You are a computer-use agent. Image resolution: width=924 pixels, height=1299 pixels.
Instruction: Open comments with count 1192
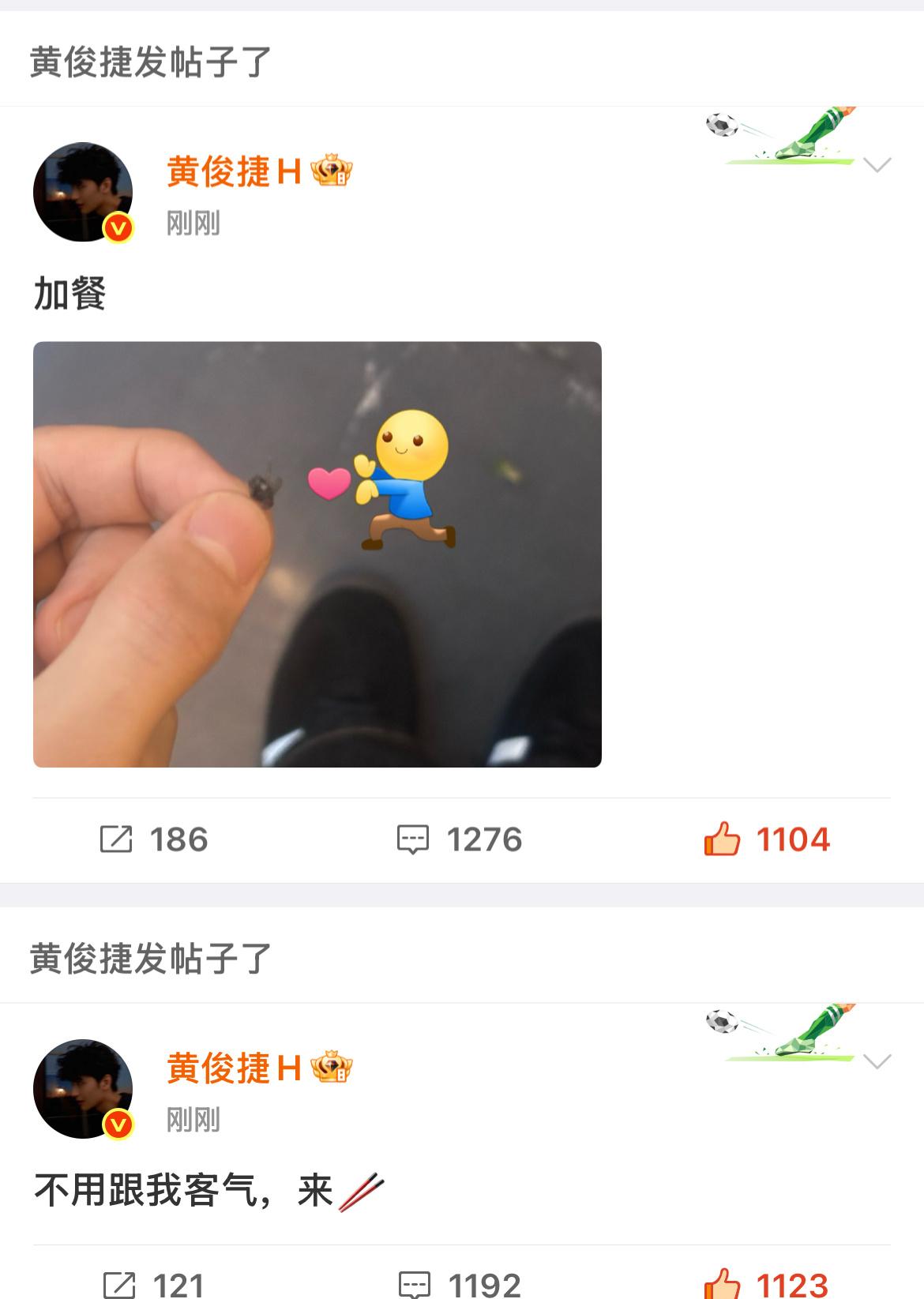[x=459, y=1285]
